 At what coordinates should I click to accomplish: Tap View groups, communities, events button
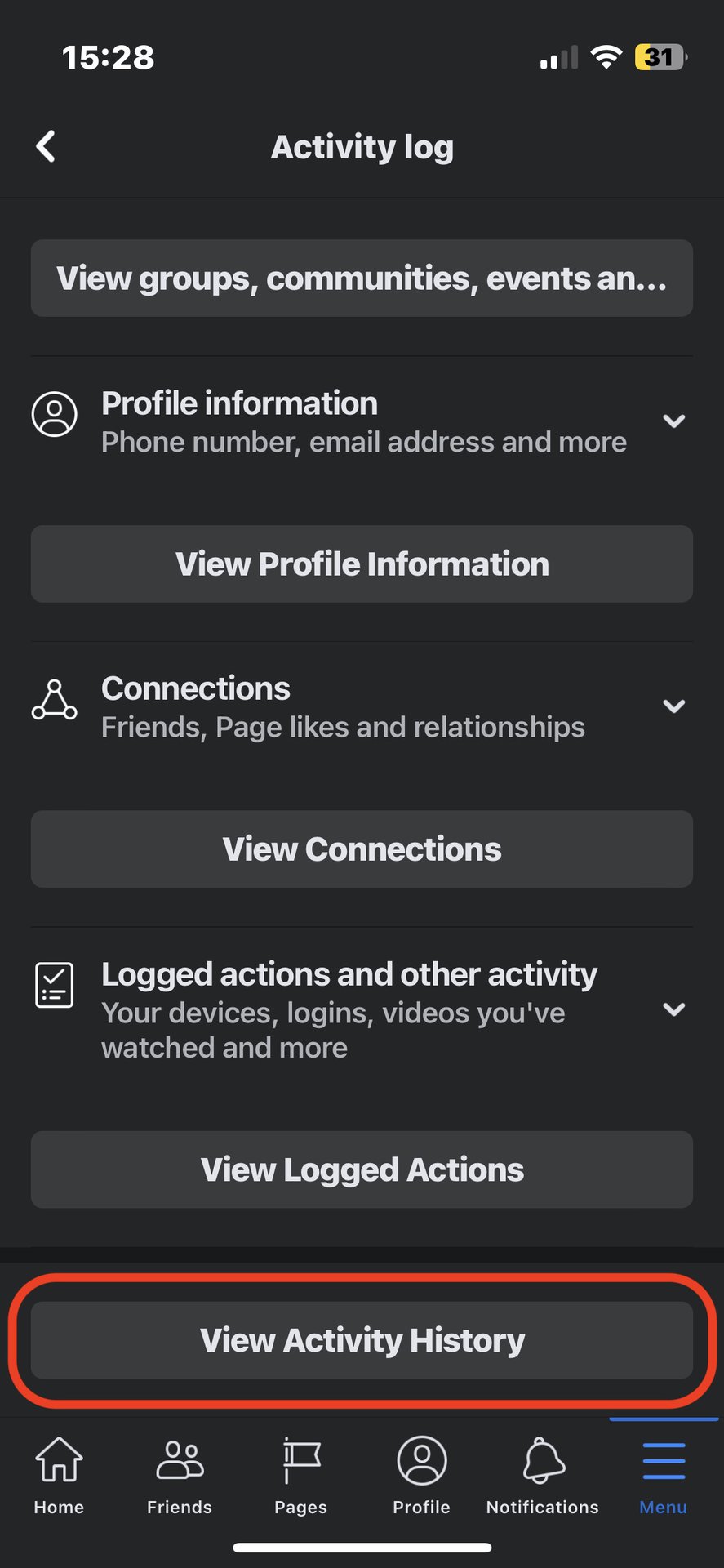pos(362,278)
